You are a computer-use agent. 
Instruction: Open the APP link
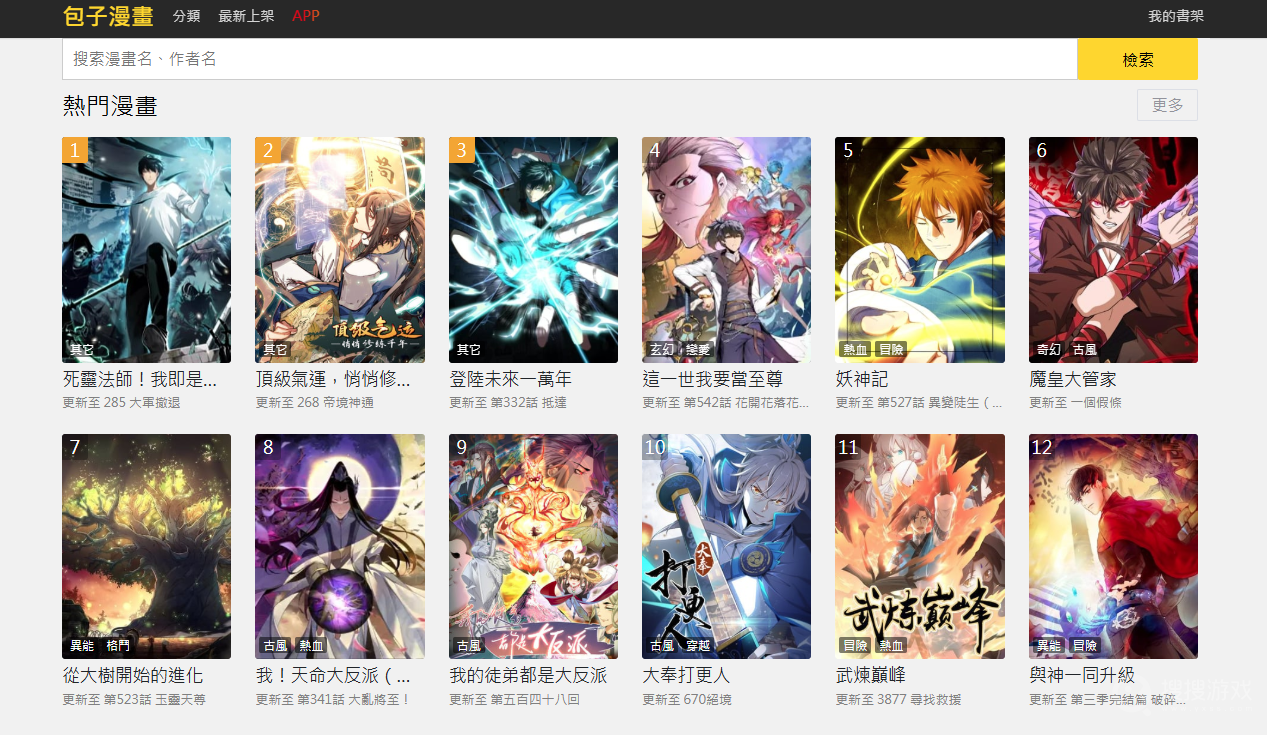tap(306, 16)
